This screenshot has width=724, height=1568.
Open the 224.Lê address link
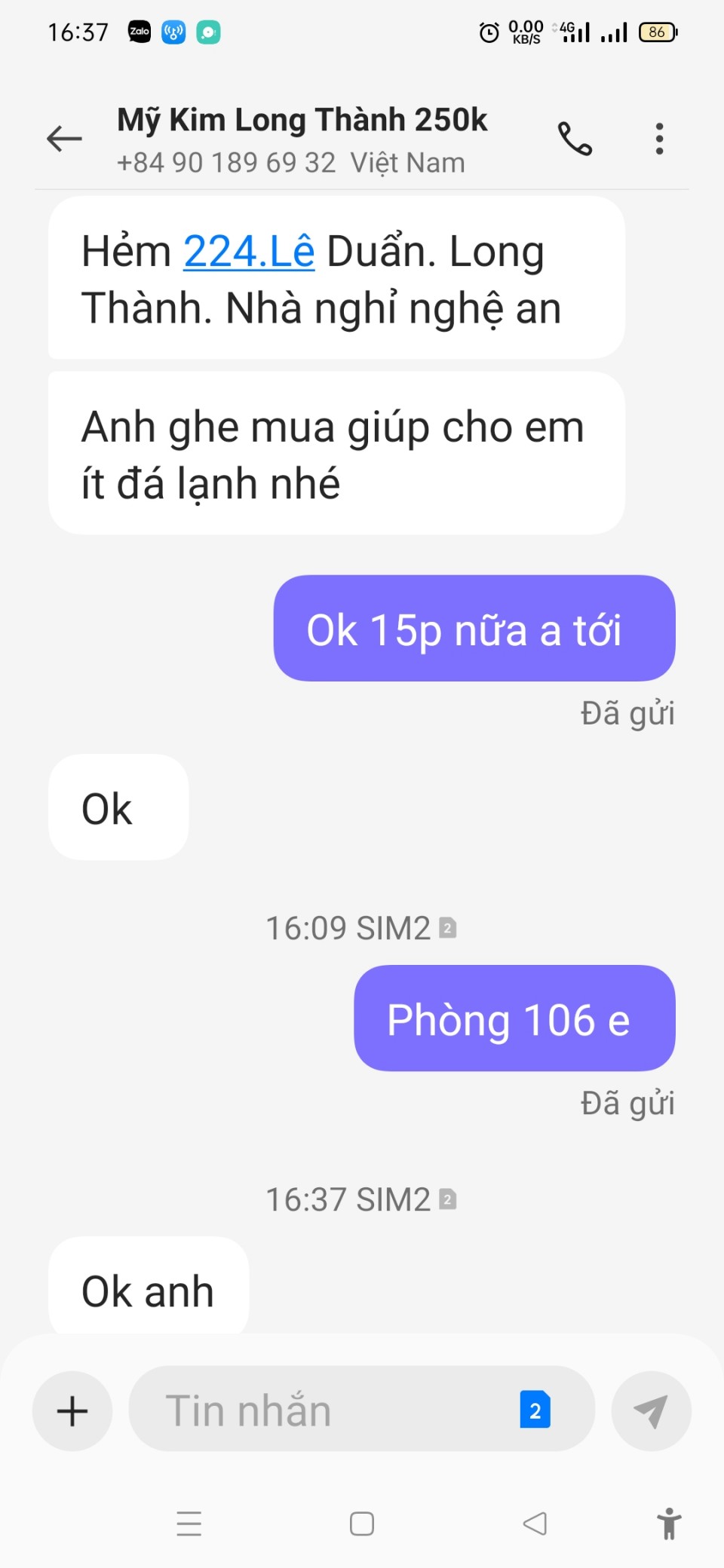pos(249,252)
